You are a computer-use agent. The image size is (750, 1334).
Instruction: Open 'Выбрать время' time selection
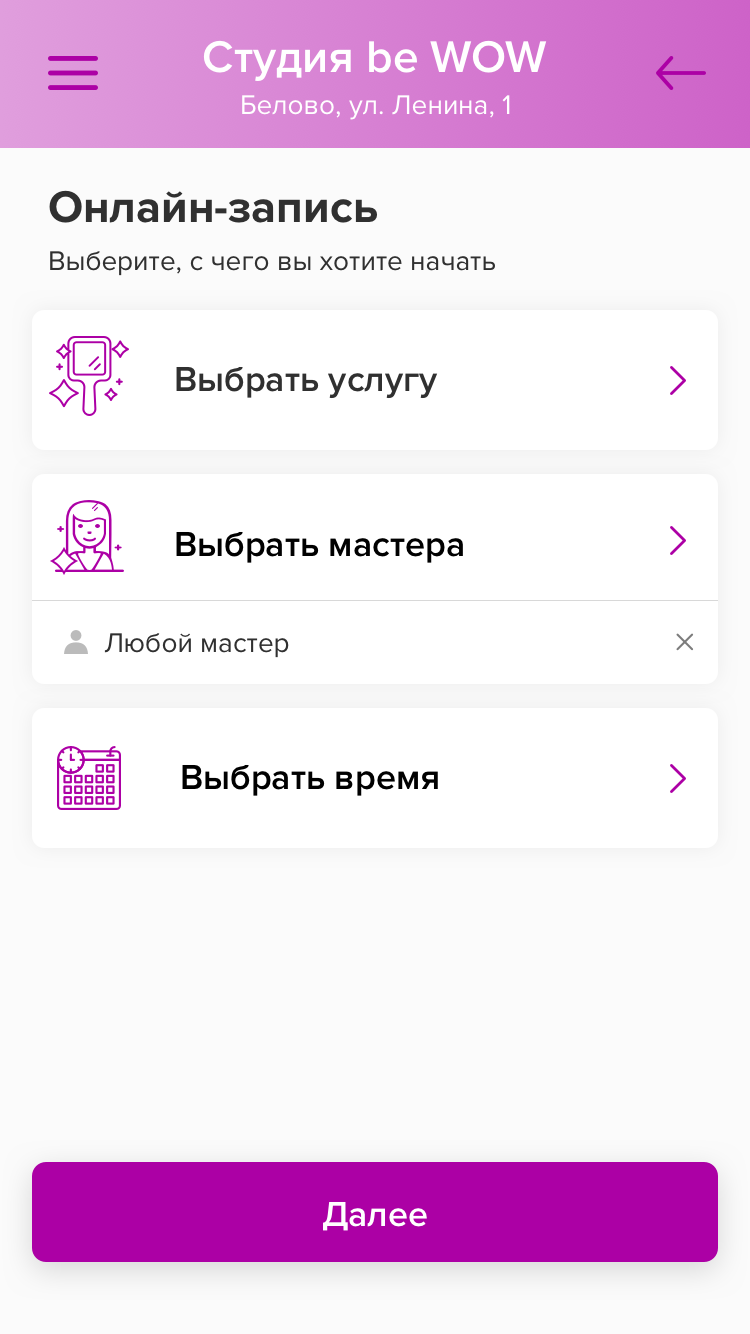pos(375,778)
